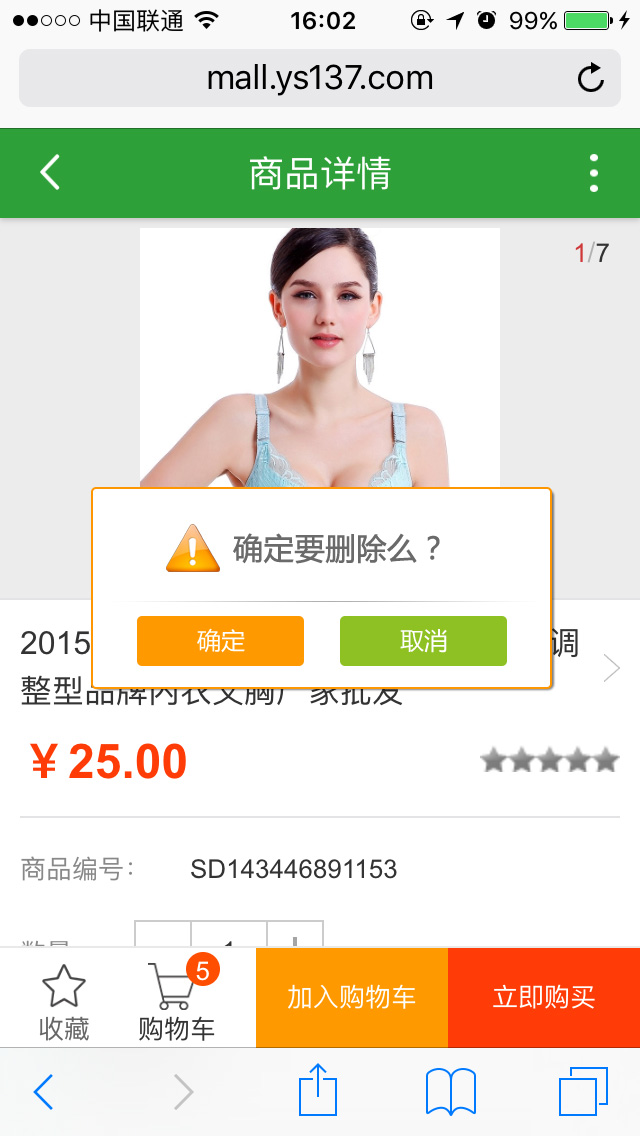The image size is (640, 1136).
Task: Open the three-dot overflow menu
Action: (594, 173)
